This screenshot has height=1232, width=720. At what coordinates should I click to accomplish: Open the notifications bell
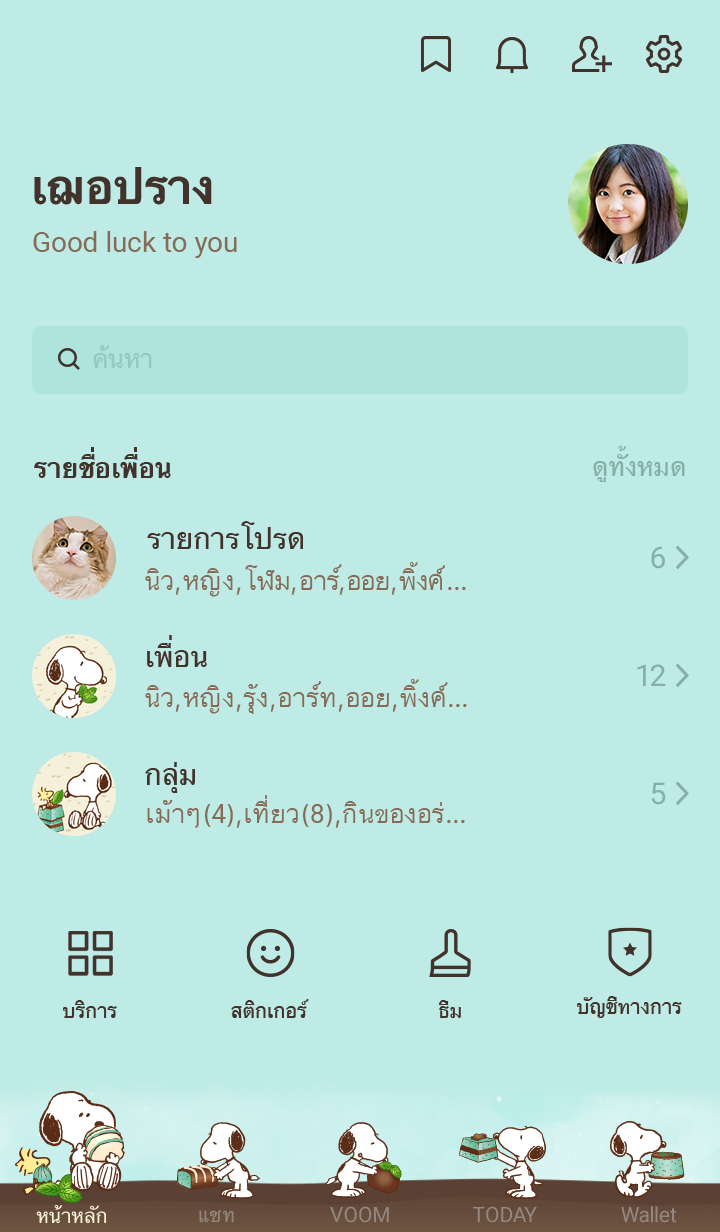click(x=512, y=55)
